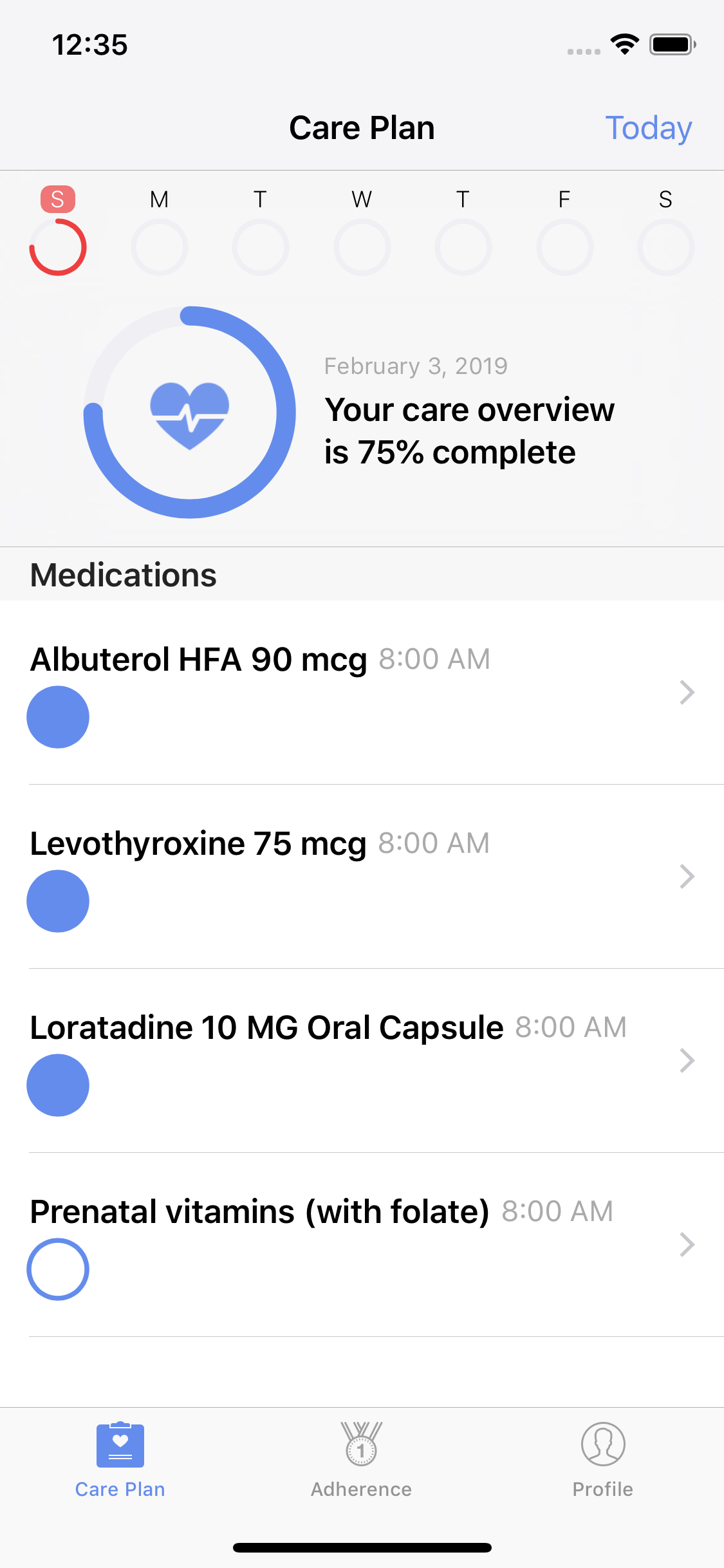Screen dimensions: 724x1568
Task: Unmark Levothyroxine 75 mcg completion circle
Action: point(58,901)
